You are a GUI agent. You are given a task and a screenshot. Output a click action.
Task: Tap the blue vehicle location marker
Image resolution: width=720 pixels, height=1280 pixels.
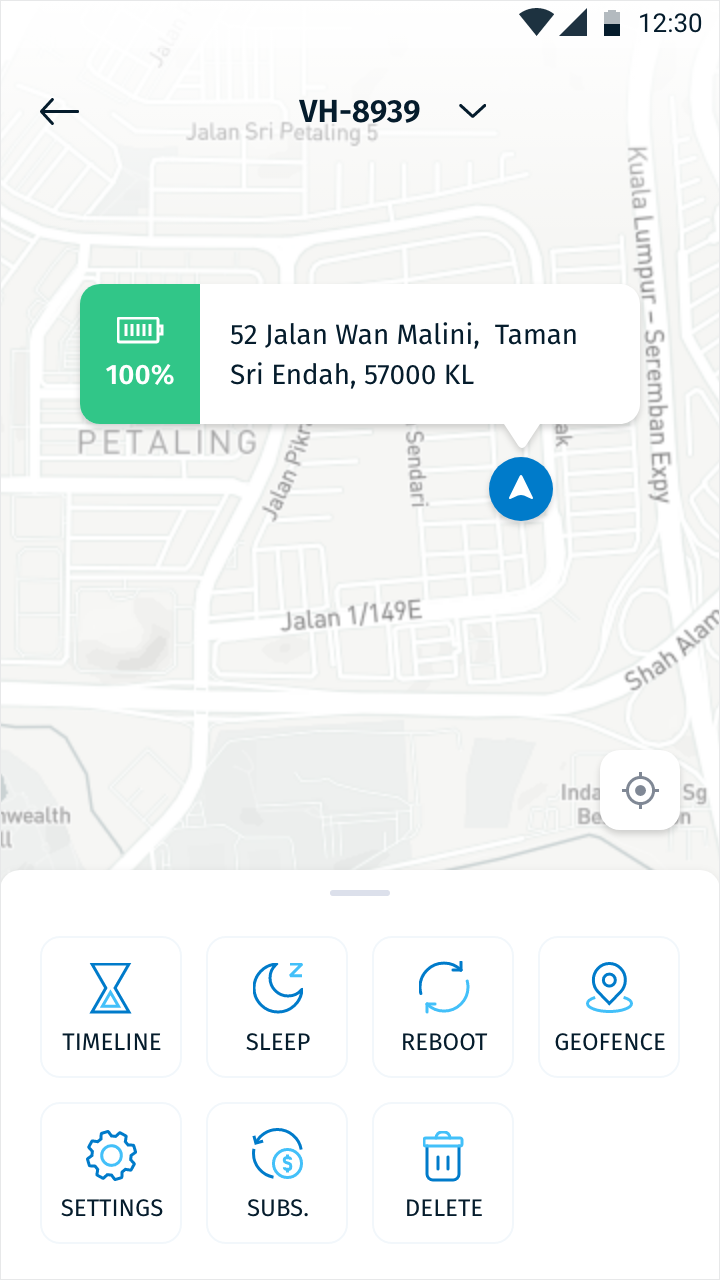(x=520, y=489)
